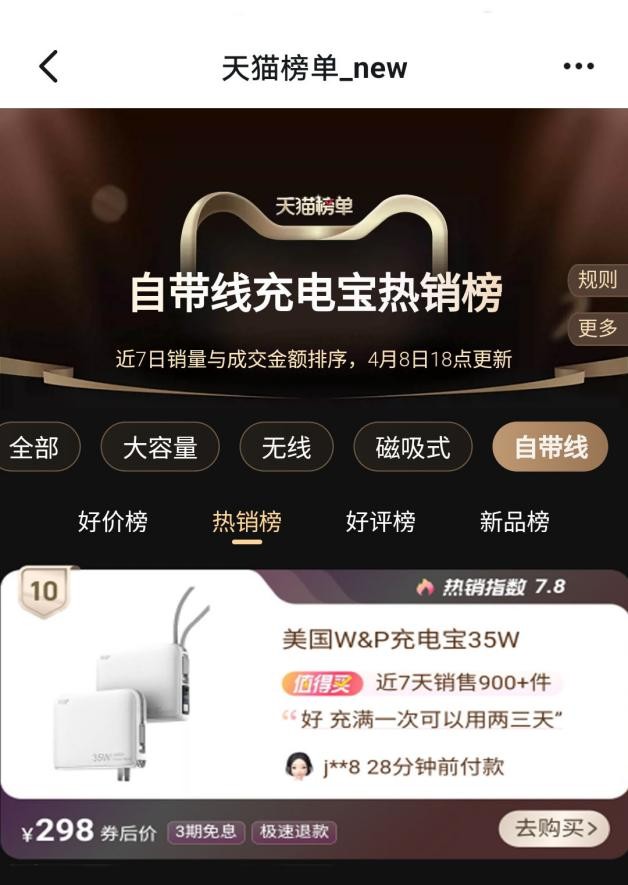628x885 pixels.
Task: Select the 全部 category chip
Action: (x=35, y=447)
